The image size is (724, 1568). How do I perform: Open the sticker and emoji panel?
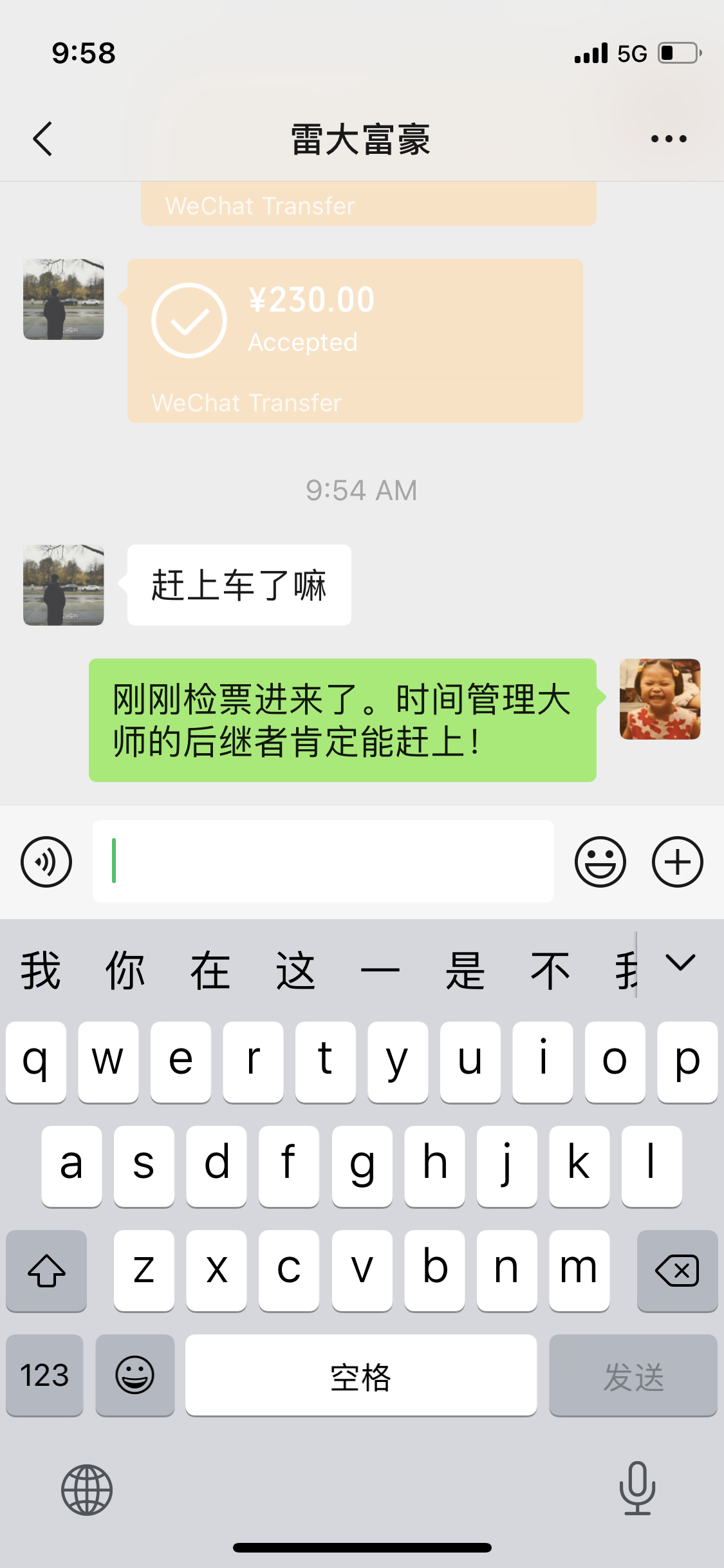click(600, 862)
